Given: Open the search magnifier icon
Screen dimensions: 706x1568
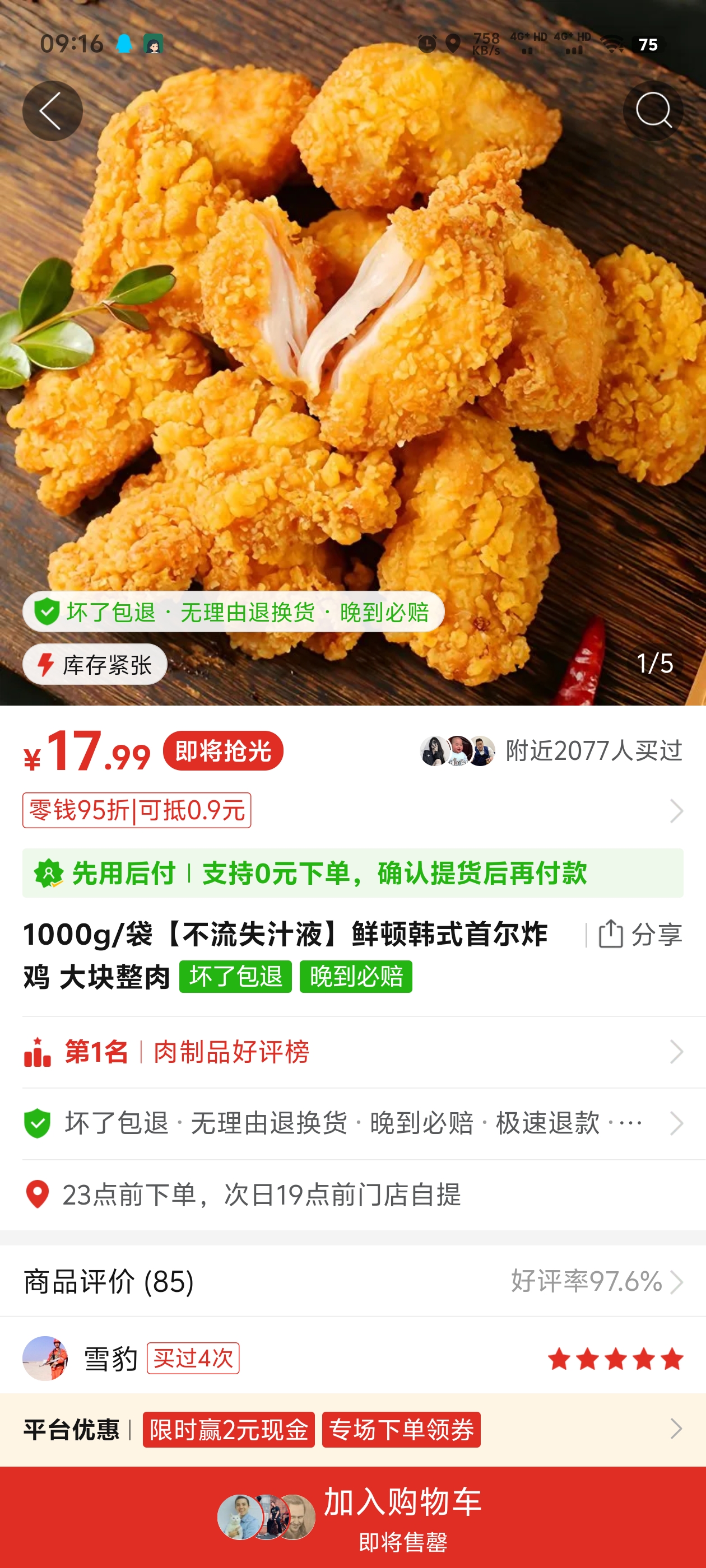Looking at the screenshot, I should coord(652,111).
